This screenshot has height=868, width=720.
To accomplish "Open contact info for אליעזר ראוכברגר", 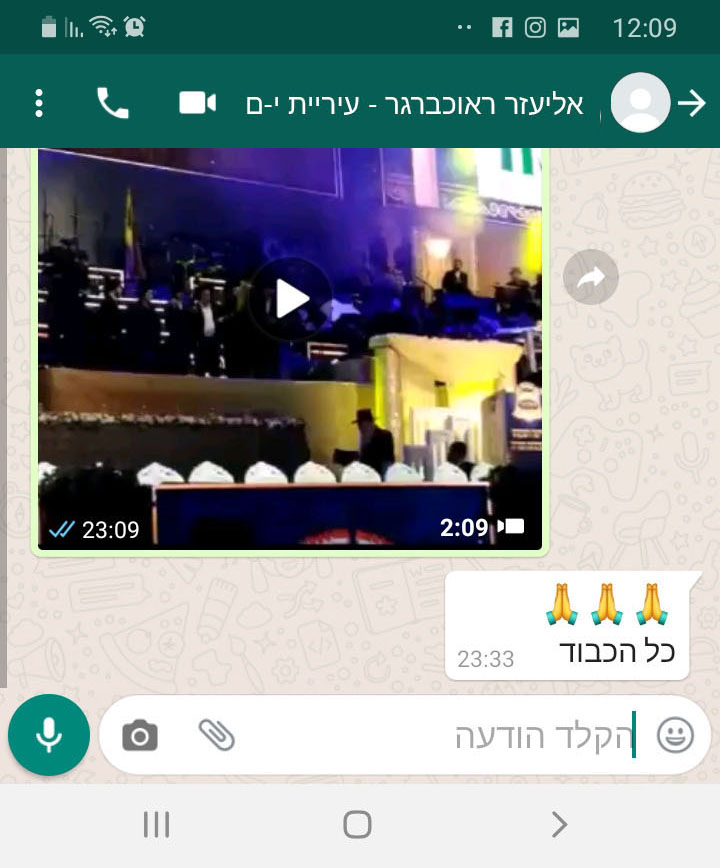I will point(415,104).
